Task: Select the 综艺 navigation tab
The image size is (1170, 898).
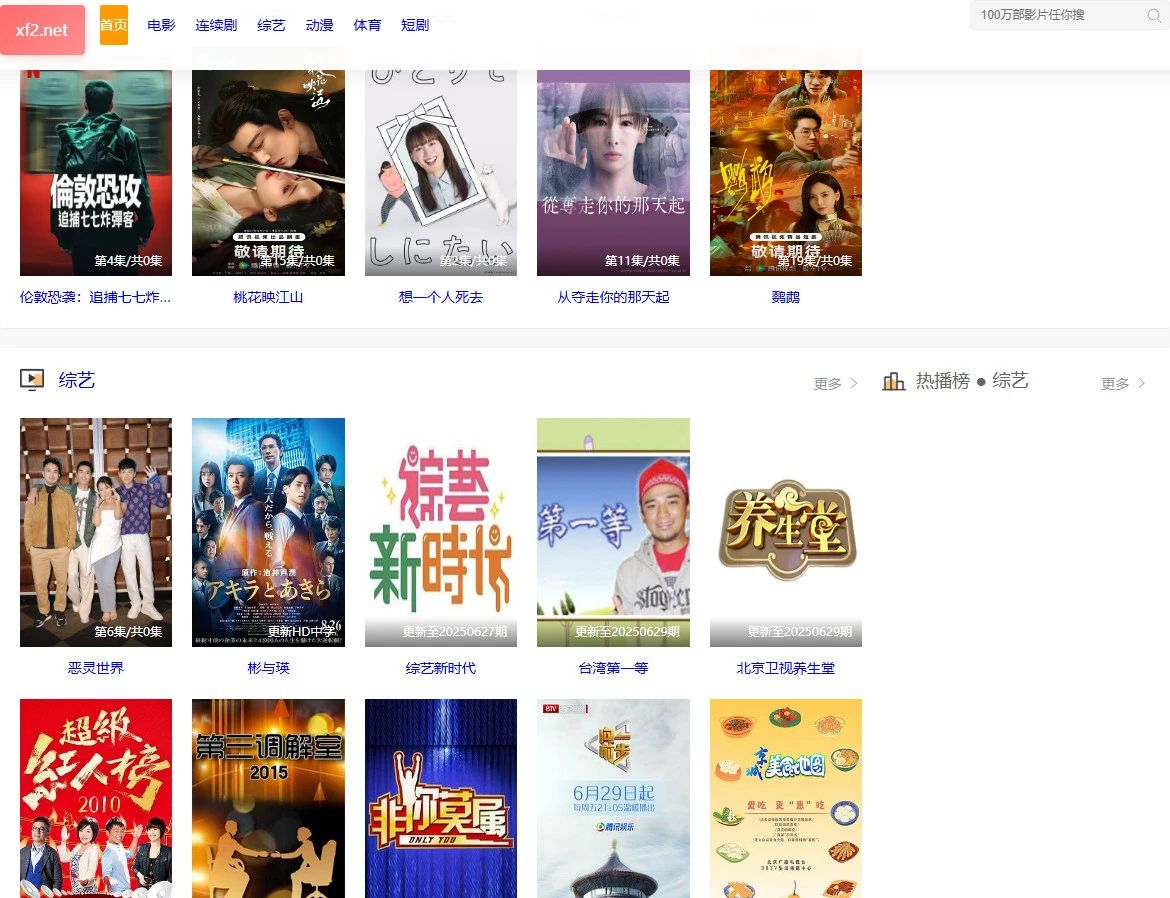Action: point(271,25)
